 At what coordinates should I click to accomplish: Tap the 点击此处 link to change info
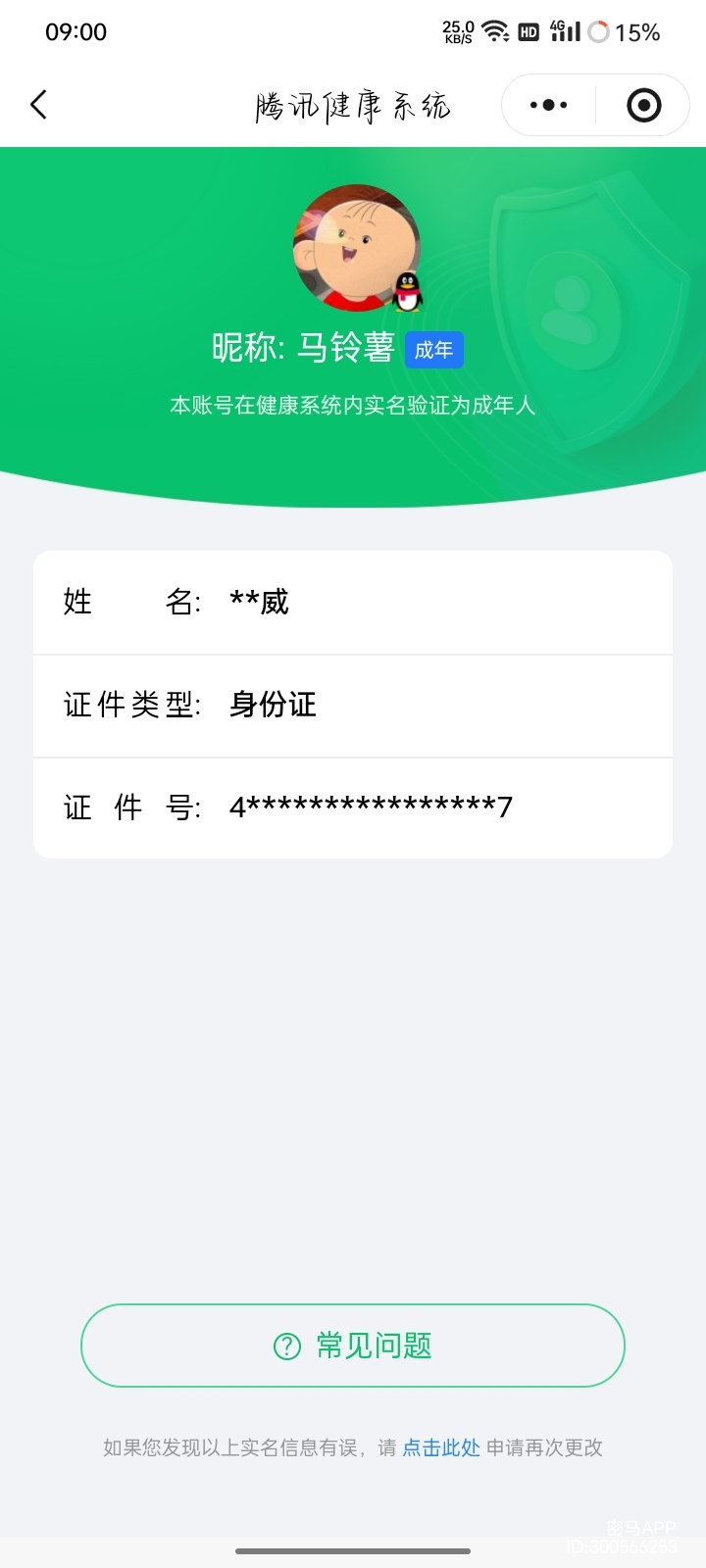click(x=441, y=1447)
